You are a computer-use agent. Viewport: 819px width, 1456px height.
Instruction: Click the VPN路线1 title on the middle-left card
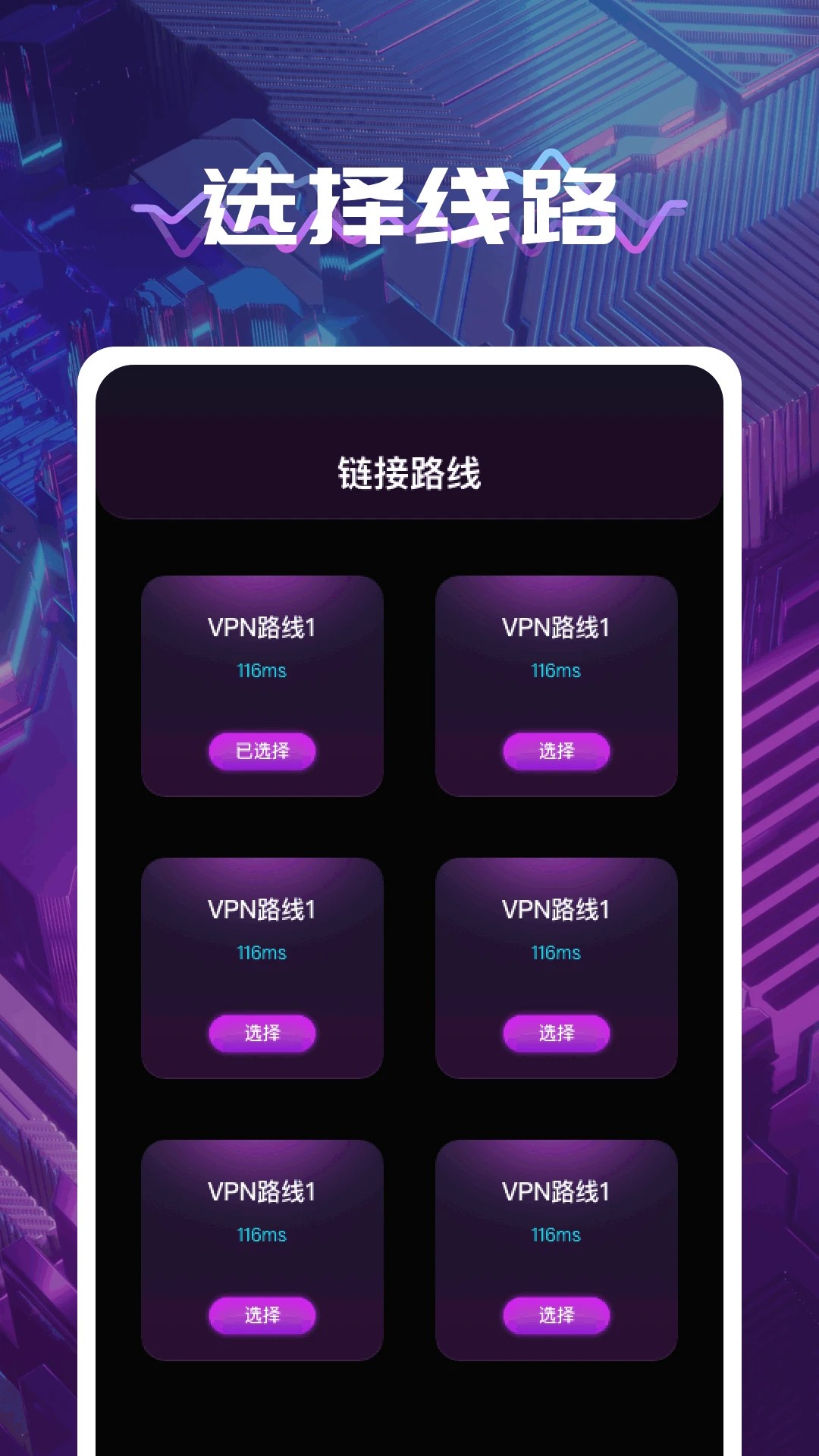(262, 906)
